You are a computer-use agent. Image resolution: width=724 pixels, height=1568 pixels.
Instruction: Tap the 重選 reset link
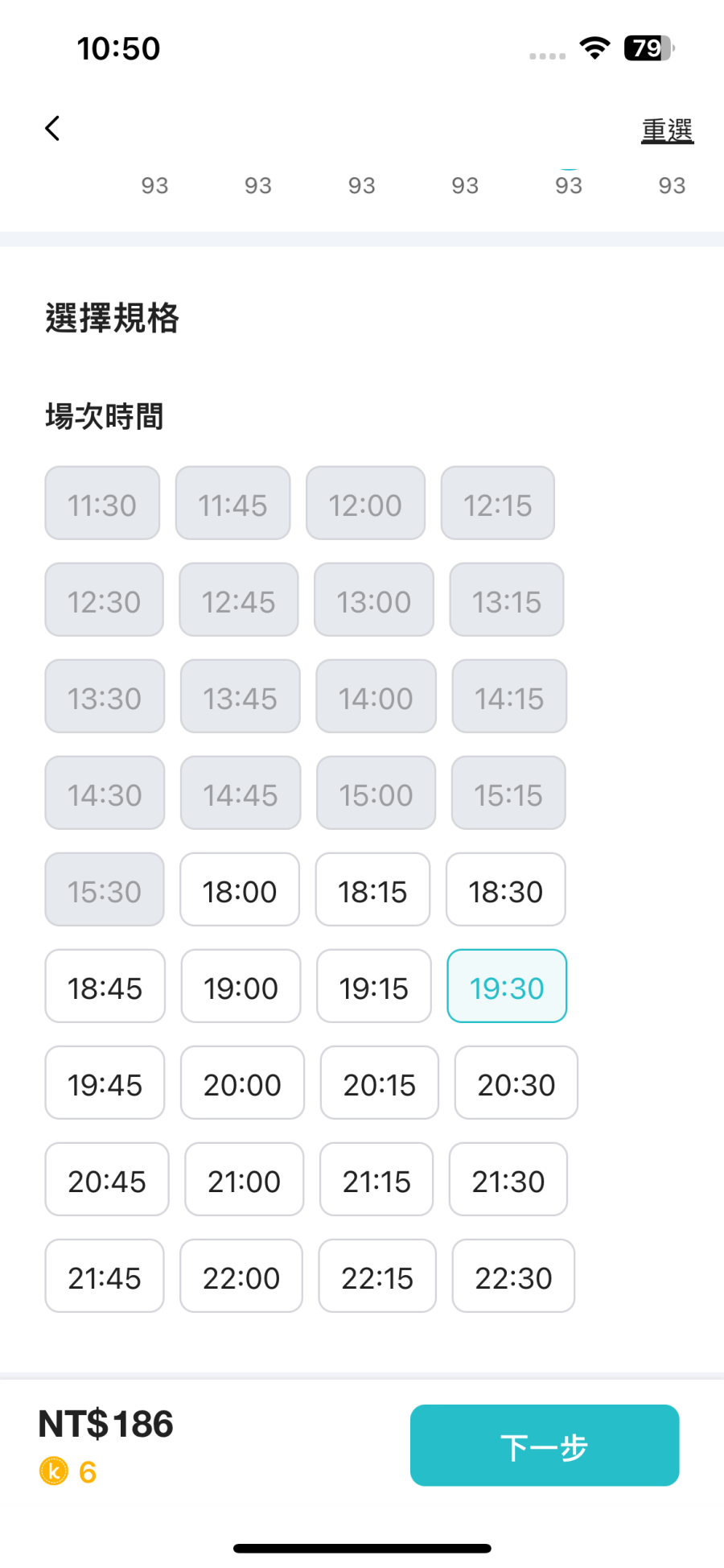[667, 130]
